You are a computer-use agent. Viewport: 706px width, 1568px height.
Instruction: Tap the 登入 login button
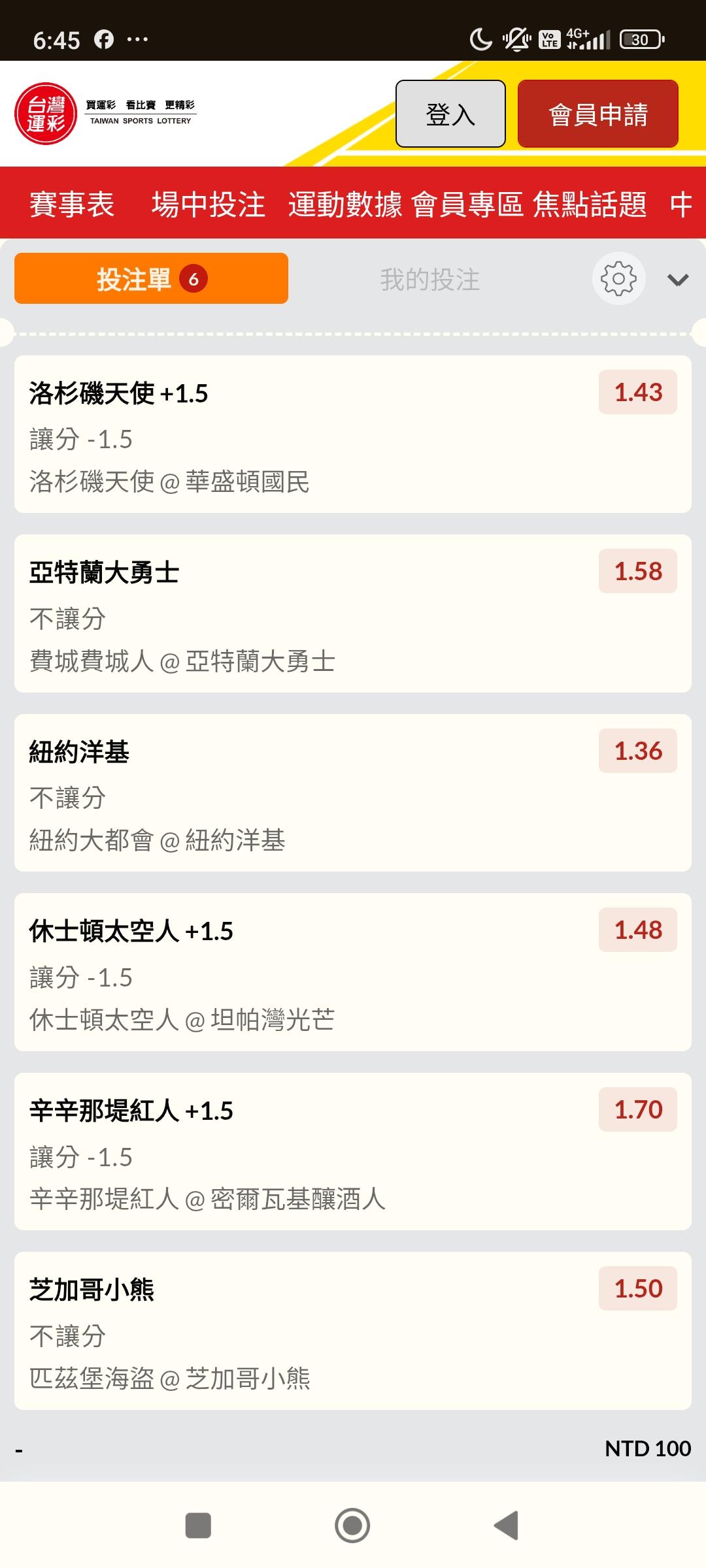450,114
